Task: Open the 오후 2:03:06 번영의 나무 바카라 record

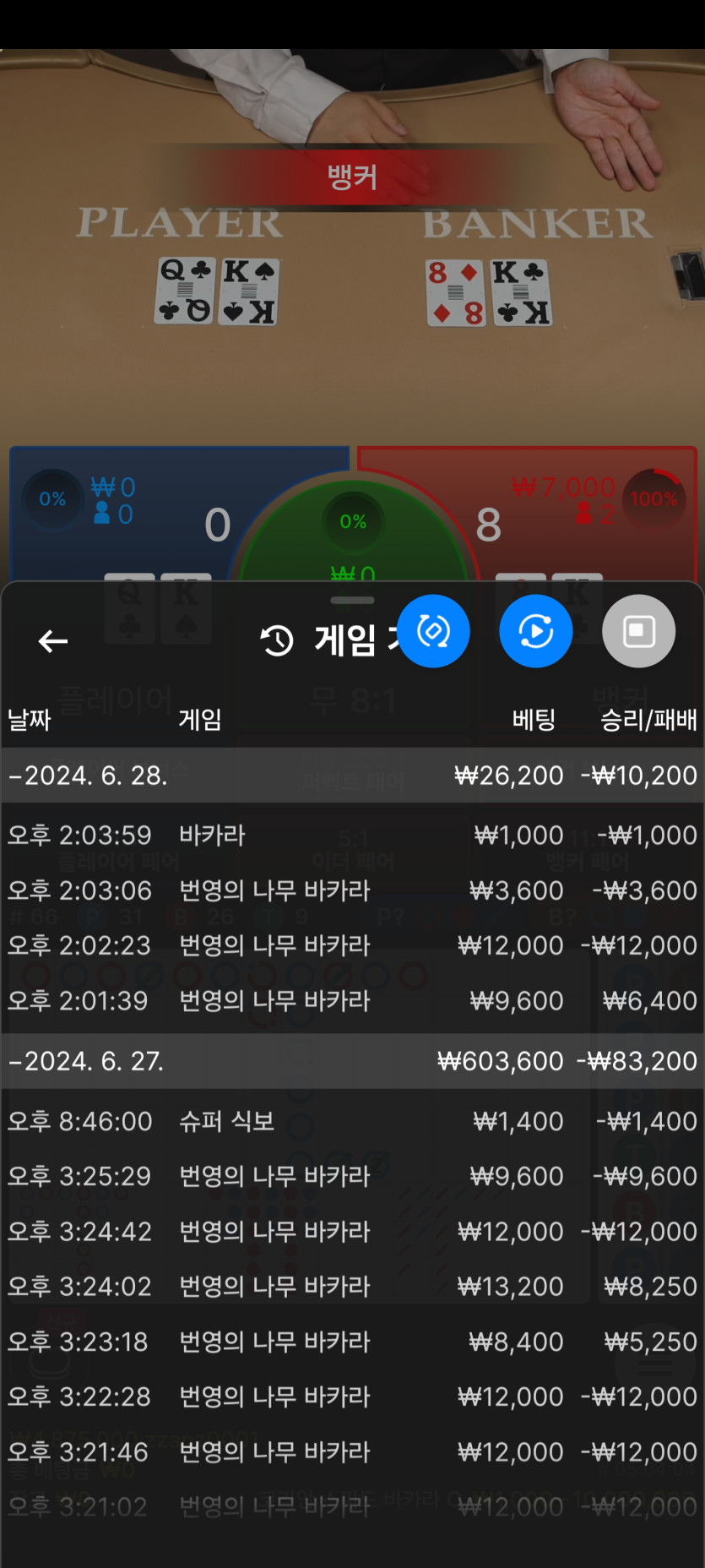Action: [352, 890]
